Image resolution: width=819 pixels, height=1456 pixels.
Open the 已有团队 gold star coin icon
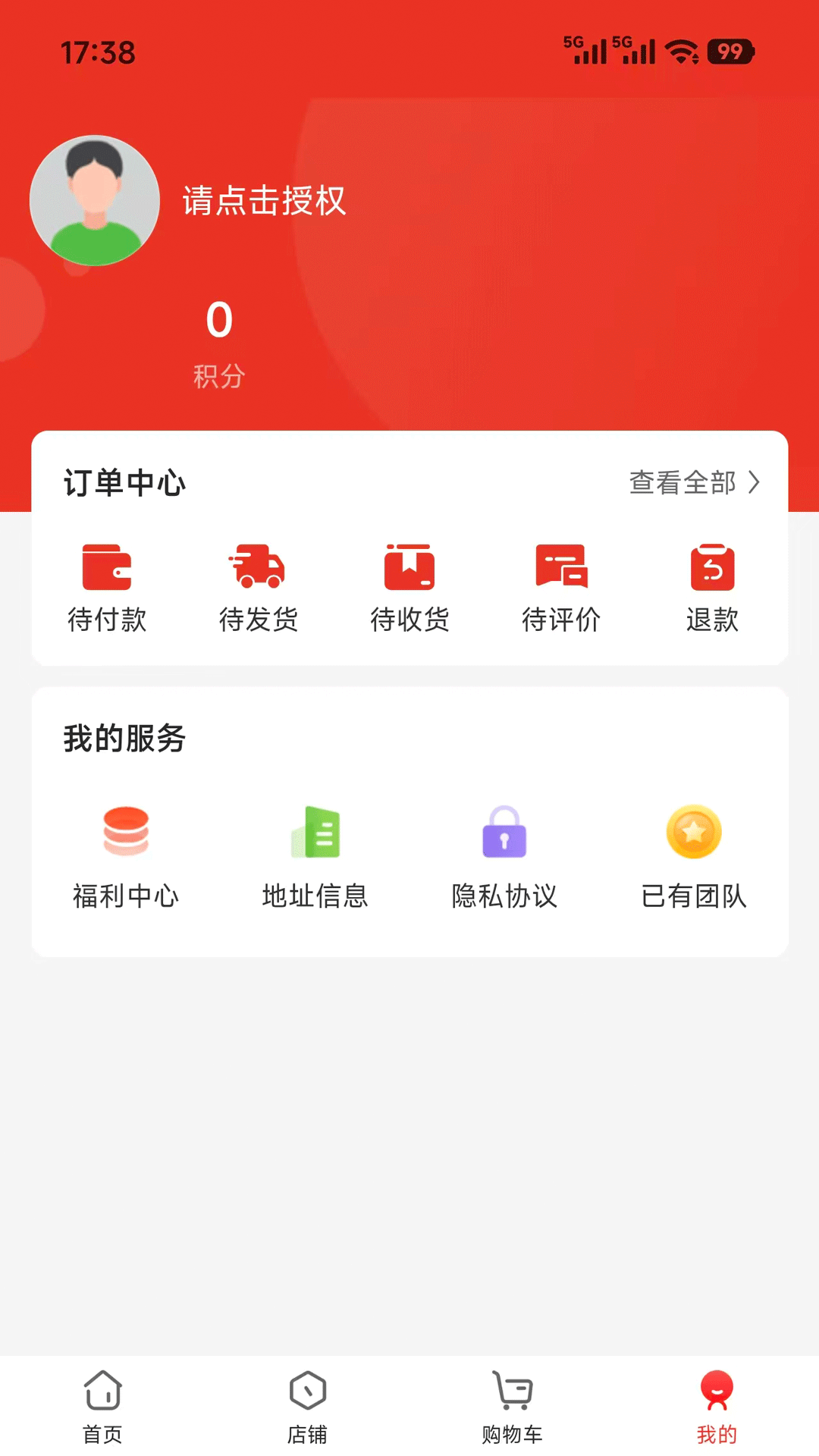coord(694,833)
